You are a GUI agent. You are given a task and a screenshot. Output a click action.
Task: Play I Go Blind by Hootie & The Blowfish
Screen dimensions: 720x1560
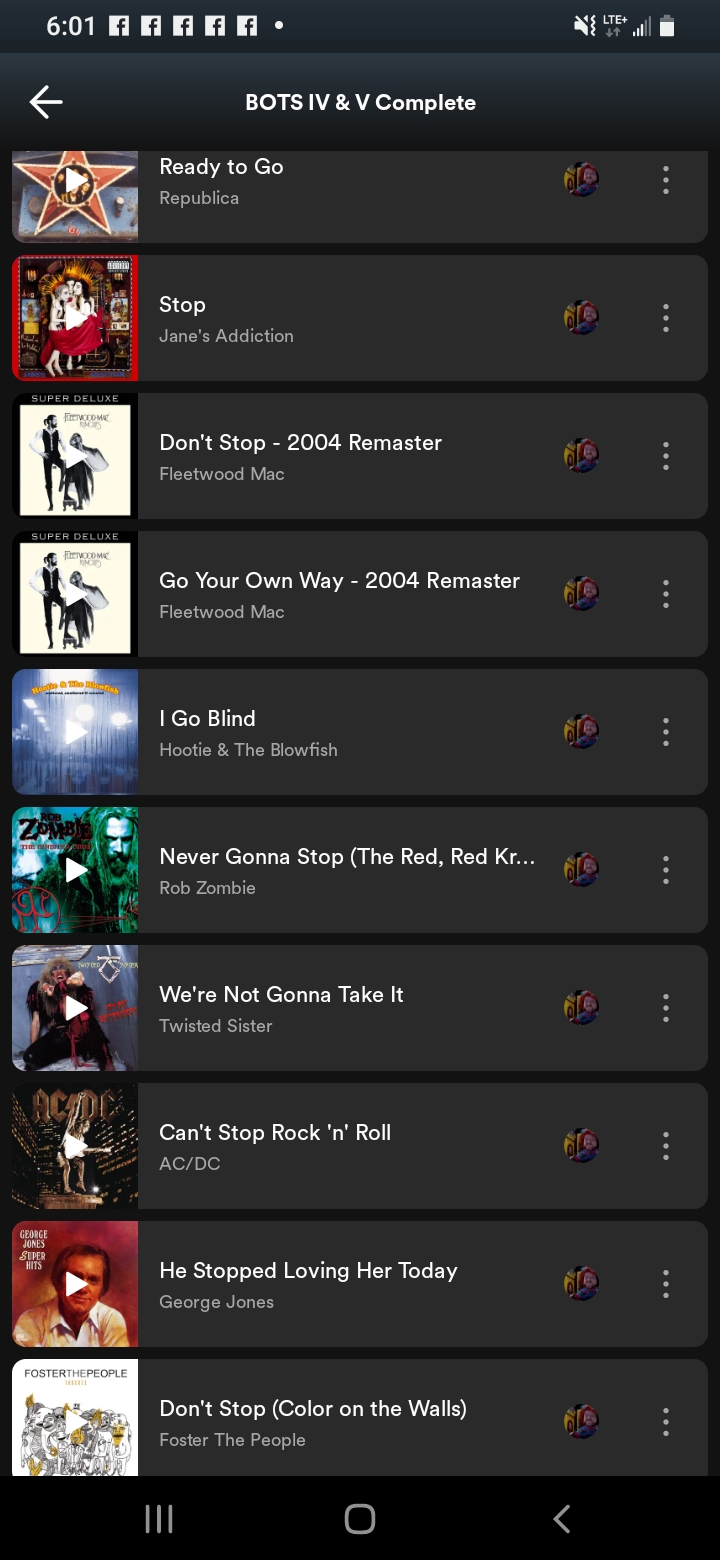pyautogui.click(x=76, y=732)
